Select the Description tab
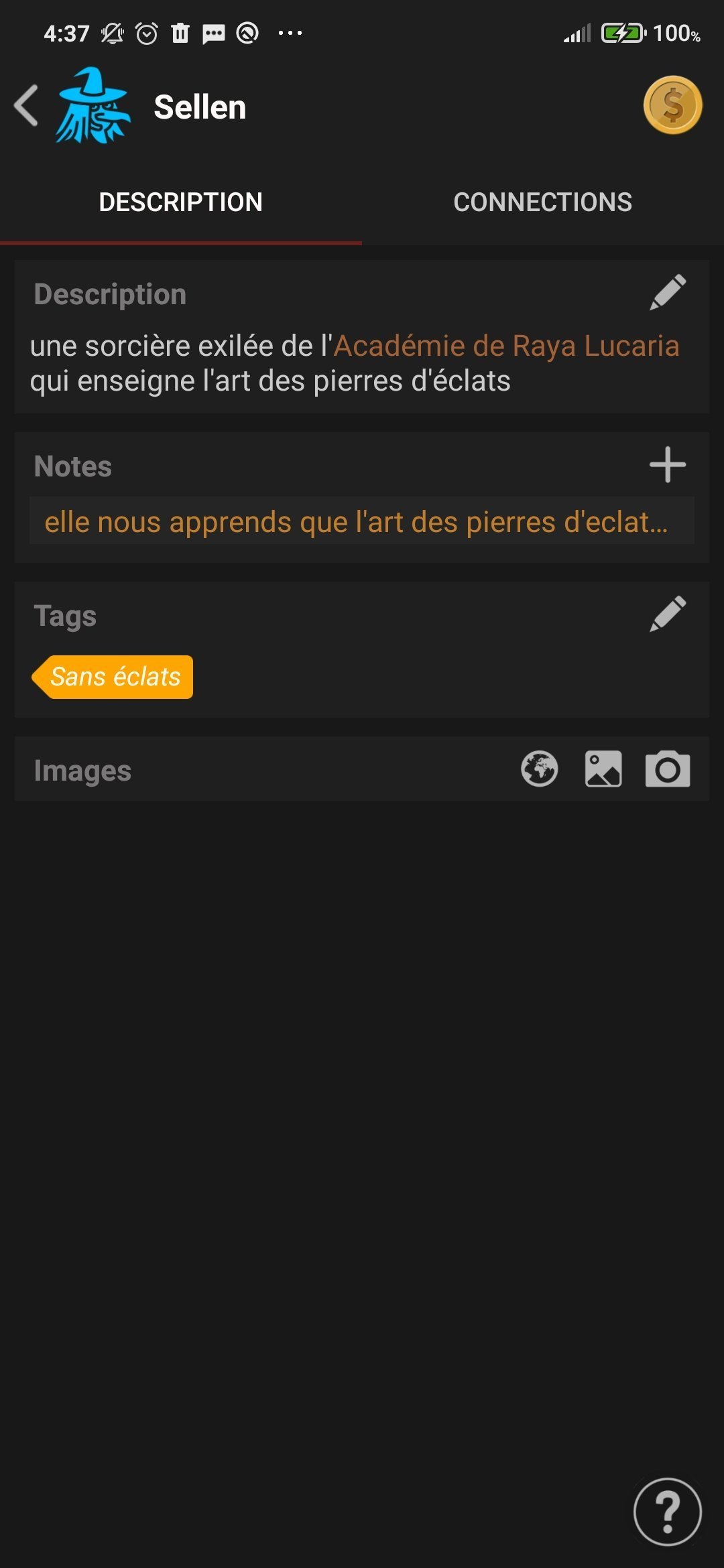The image size is (724, 1568). point(180,202)
